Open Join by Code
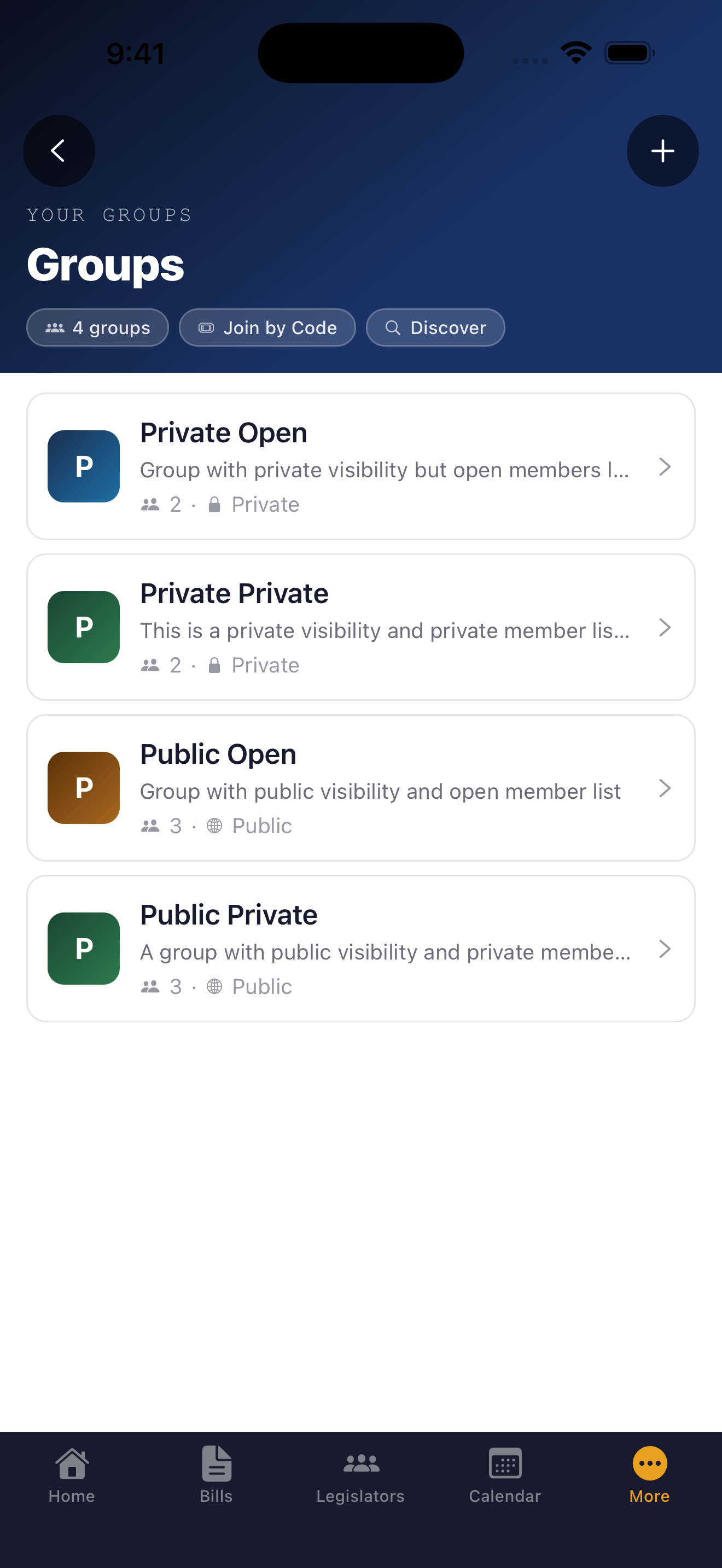Viewport: 722px width, 1568px height. pyautogui.click(x=266, y=327)
